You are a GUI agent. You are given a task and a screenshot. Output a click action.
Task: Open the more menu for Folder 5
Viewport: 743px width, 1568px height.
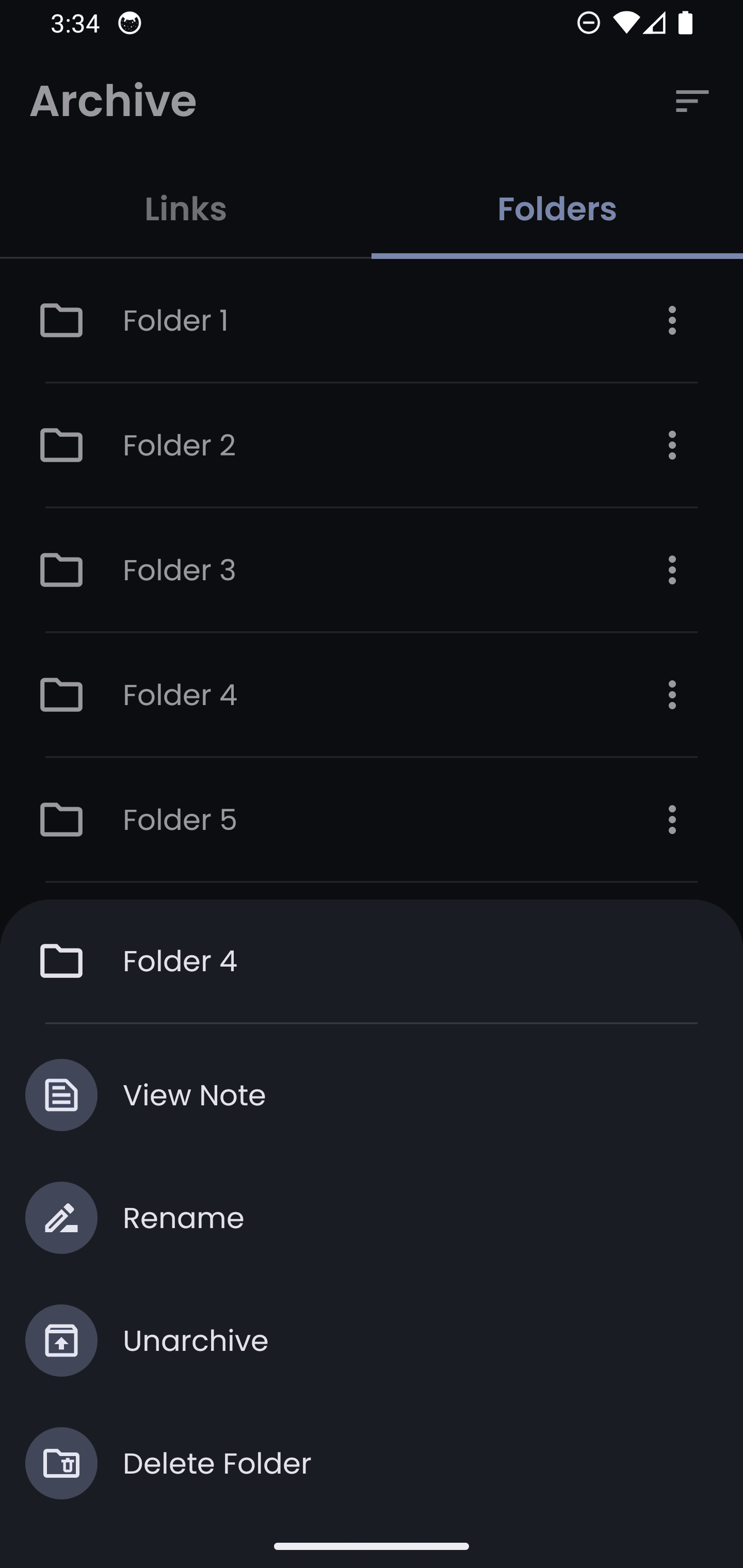pos(672,819)
